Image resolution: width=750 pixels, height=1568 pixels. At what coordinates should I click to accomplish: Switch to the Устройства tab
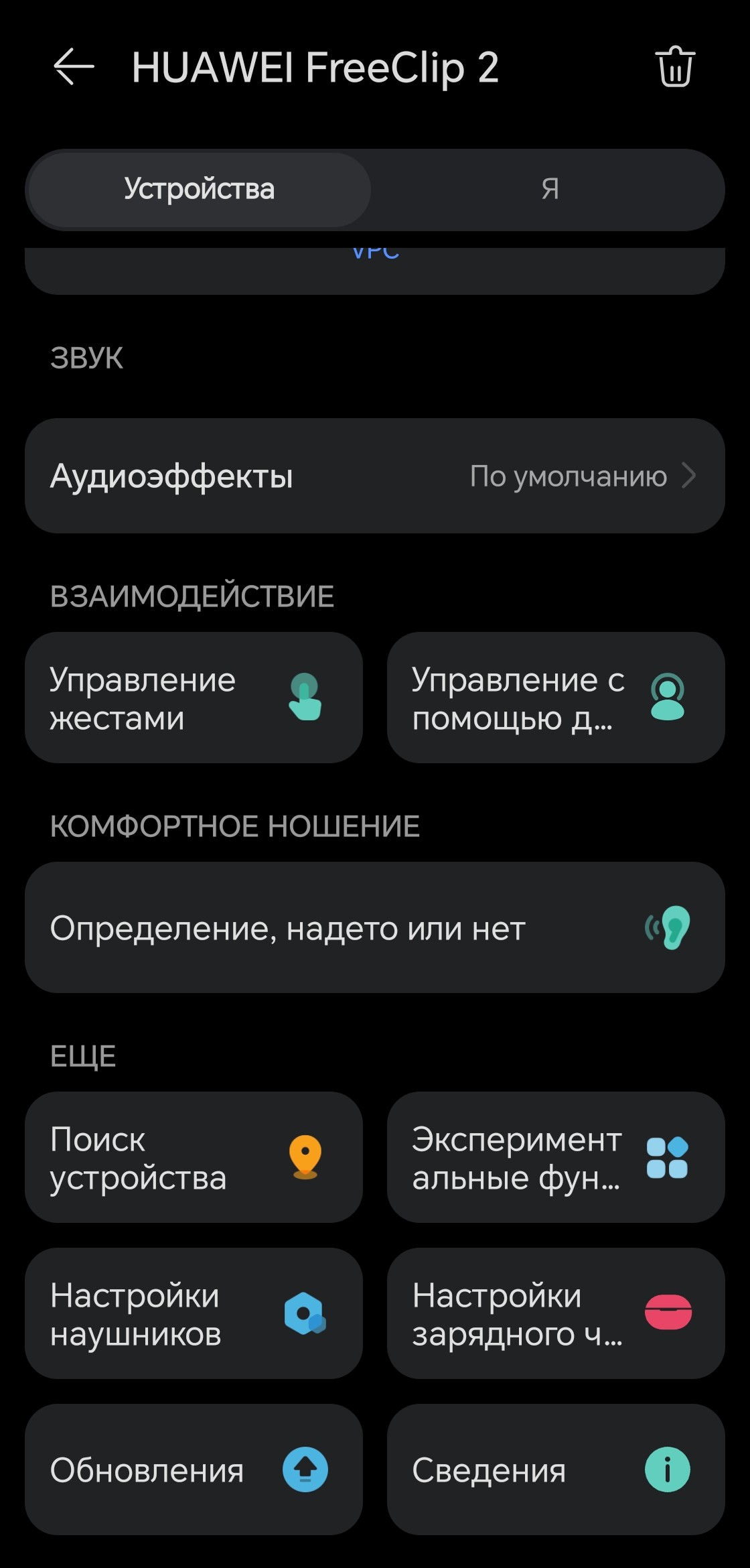coord(199,190)
